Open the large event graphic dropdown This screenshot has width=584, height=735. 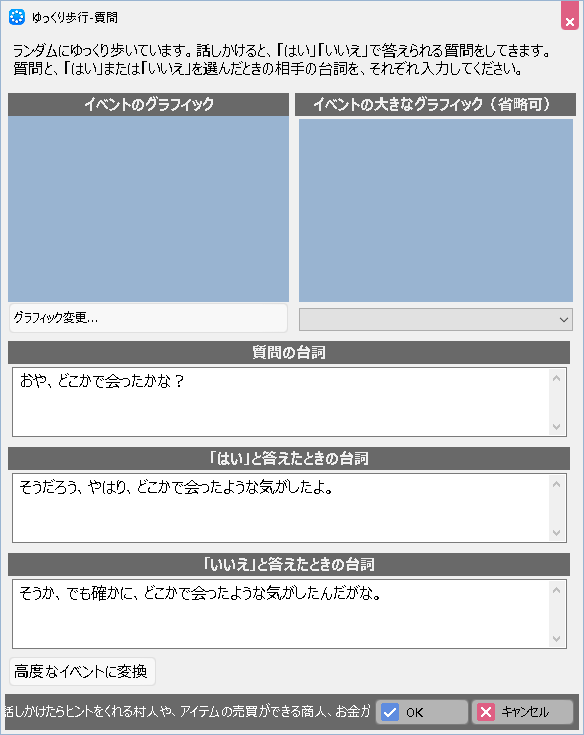[x=435, y=319]
